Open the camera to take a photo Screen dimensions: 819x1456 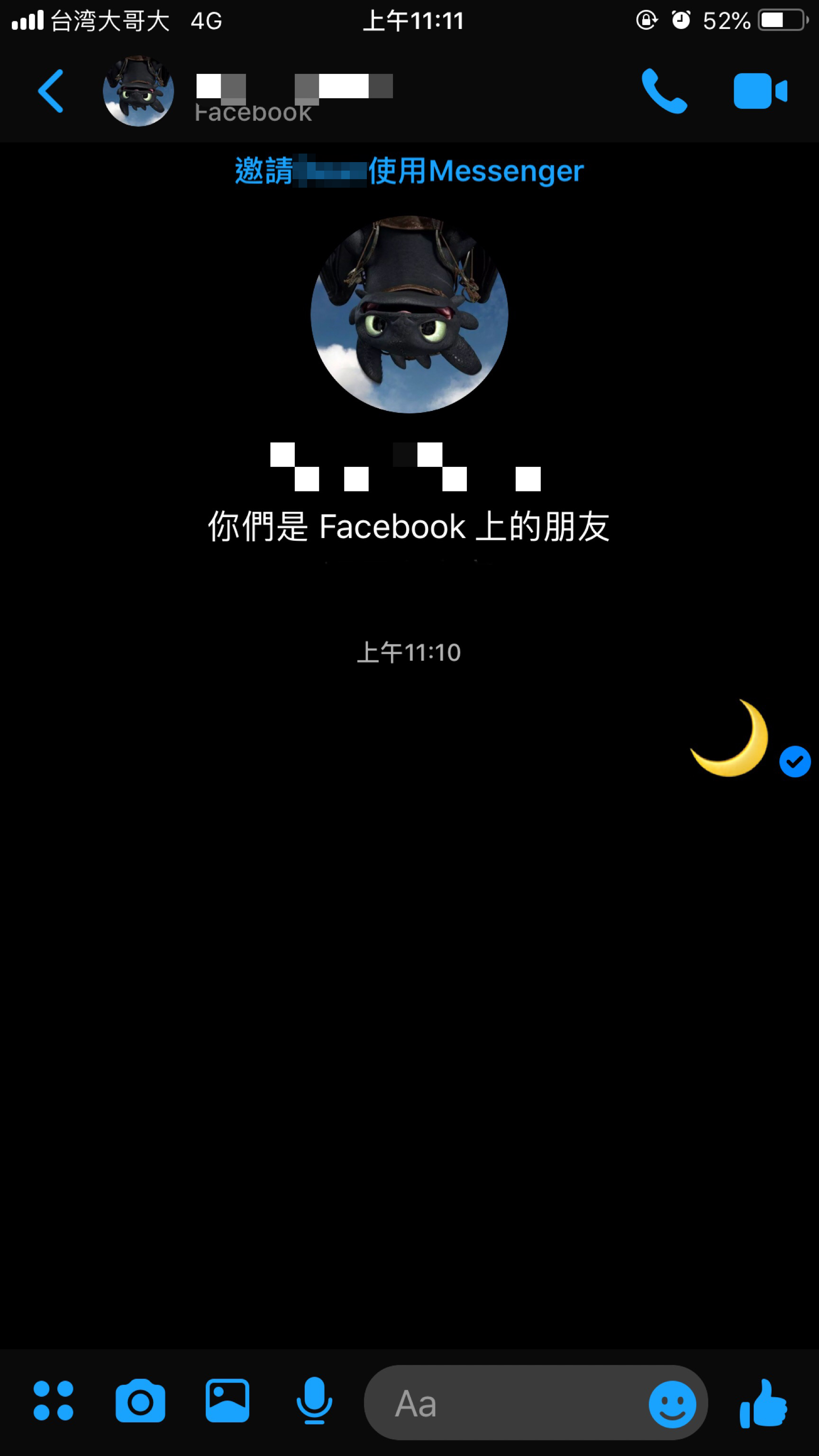pyautogui.click(x=140, y=1401)
